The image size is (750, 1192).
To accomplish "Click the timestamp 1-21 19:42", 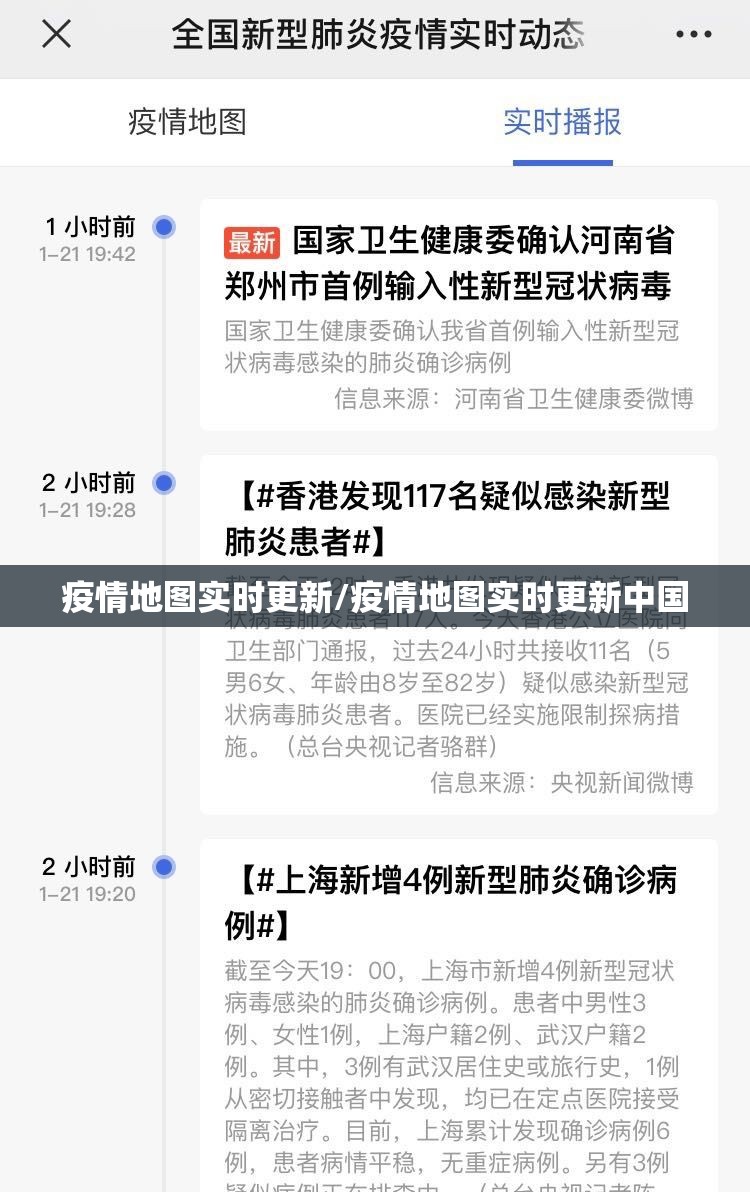I will (x=87, y=253).
